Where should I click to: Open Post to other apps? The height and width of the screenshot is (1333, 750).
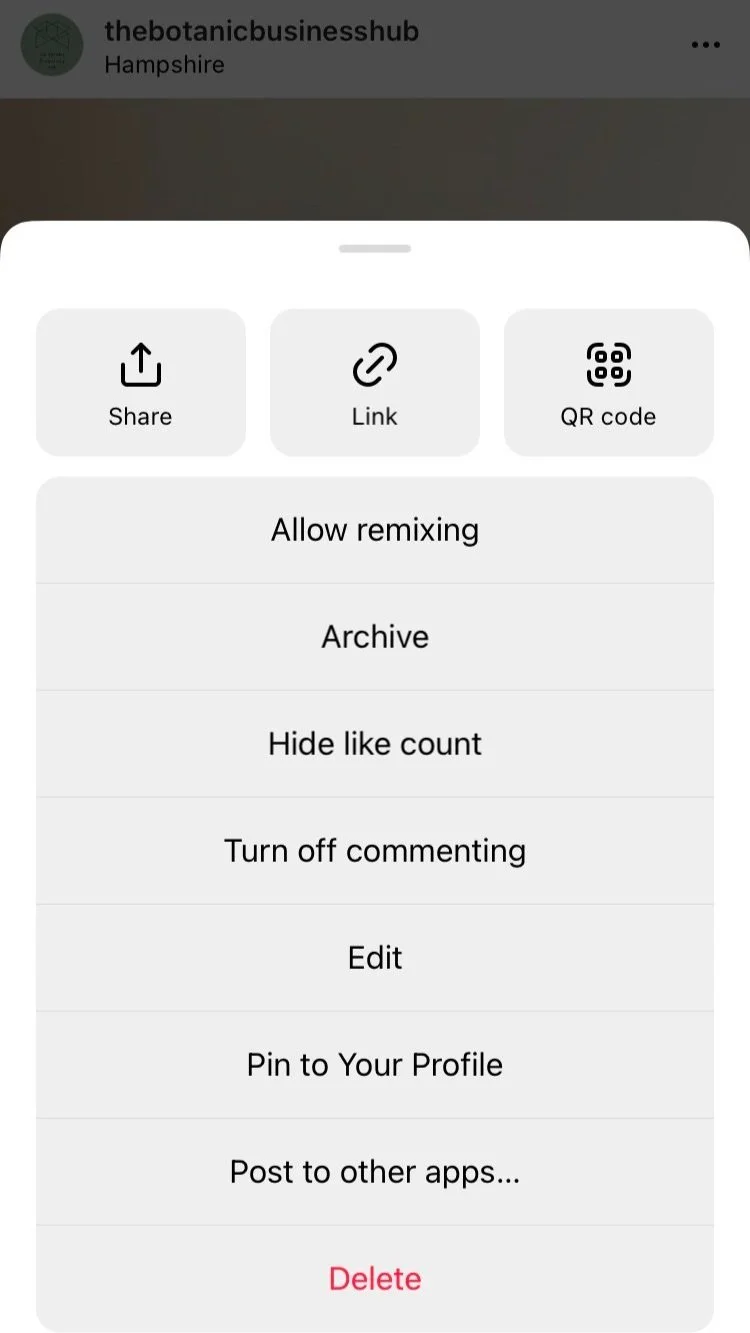(x=375, y=1172)
